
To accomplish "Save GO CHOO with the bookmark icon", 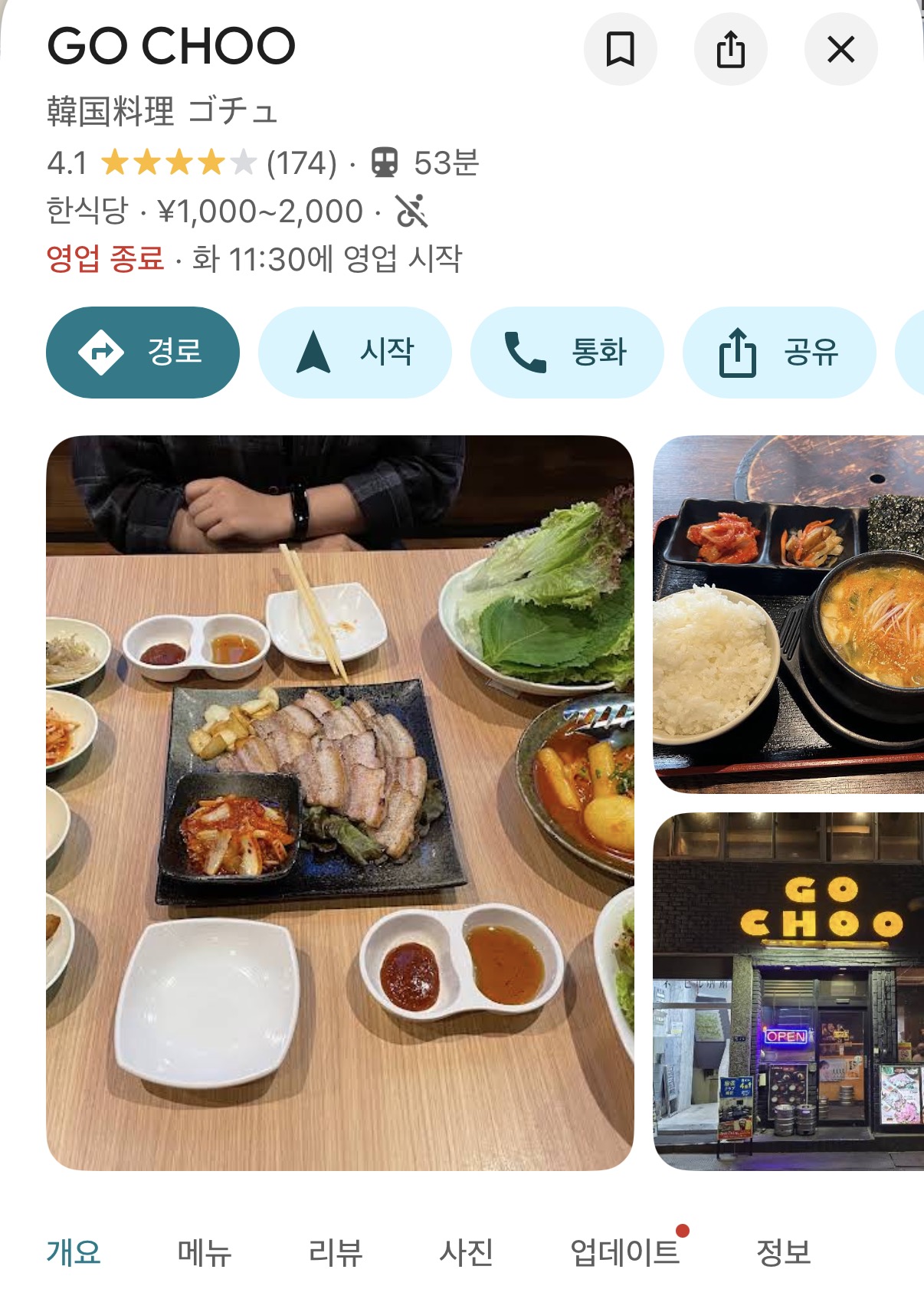I will [x=620, y=50].
